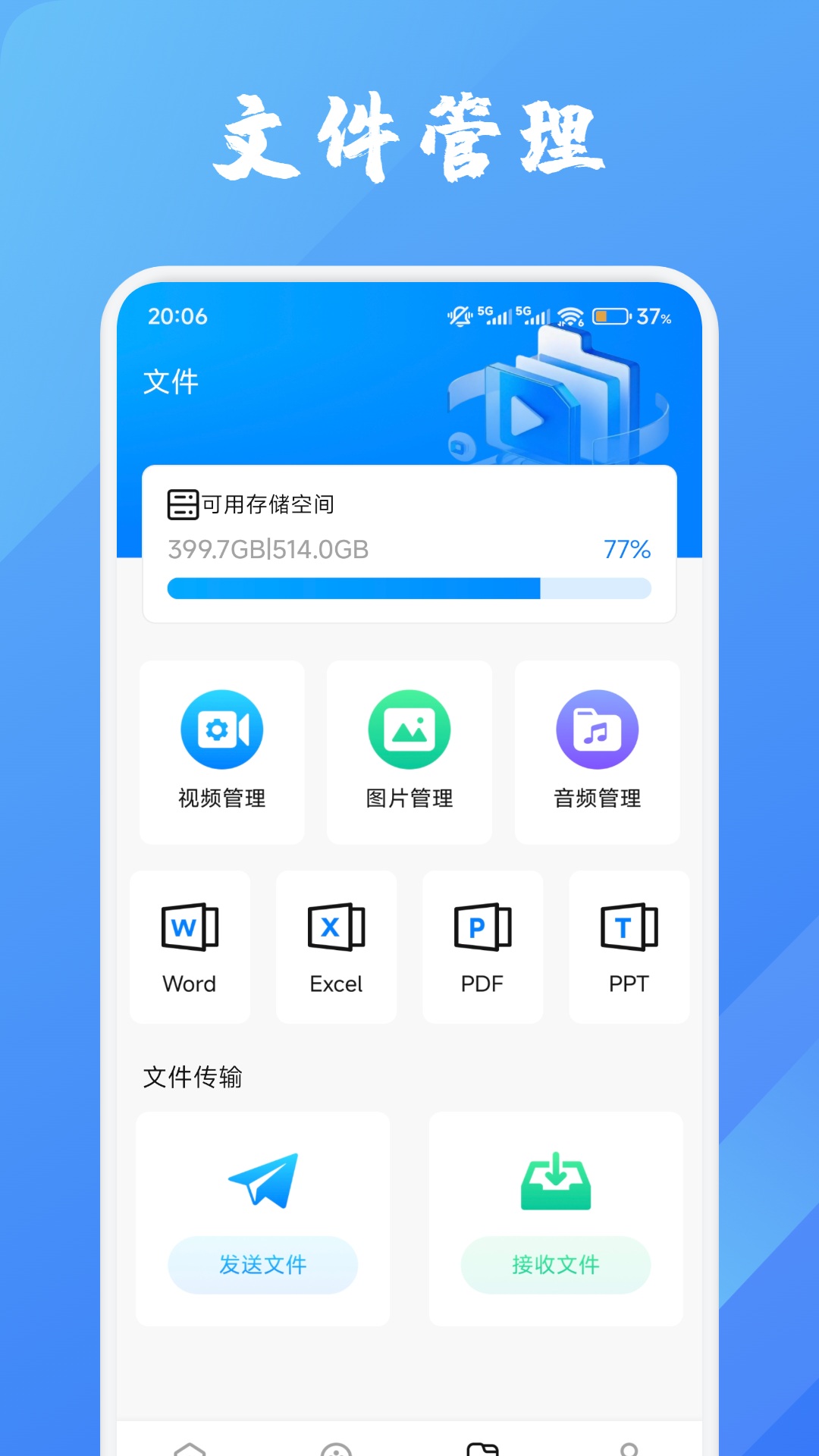Open the PDF files section
This screenshot has height=1456, width=819.
(x=482, y=946)
